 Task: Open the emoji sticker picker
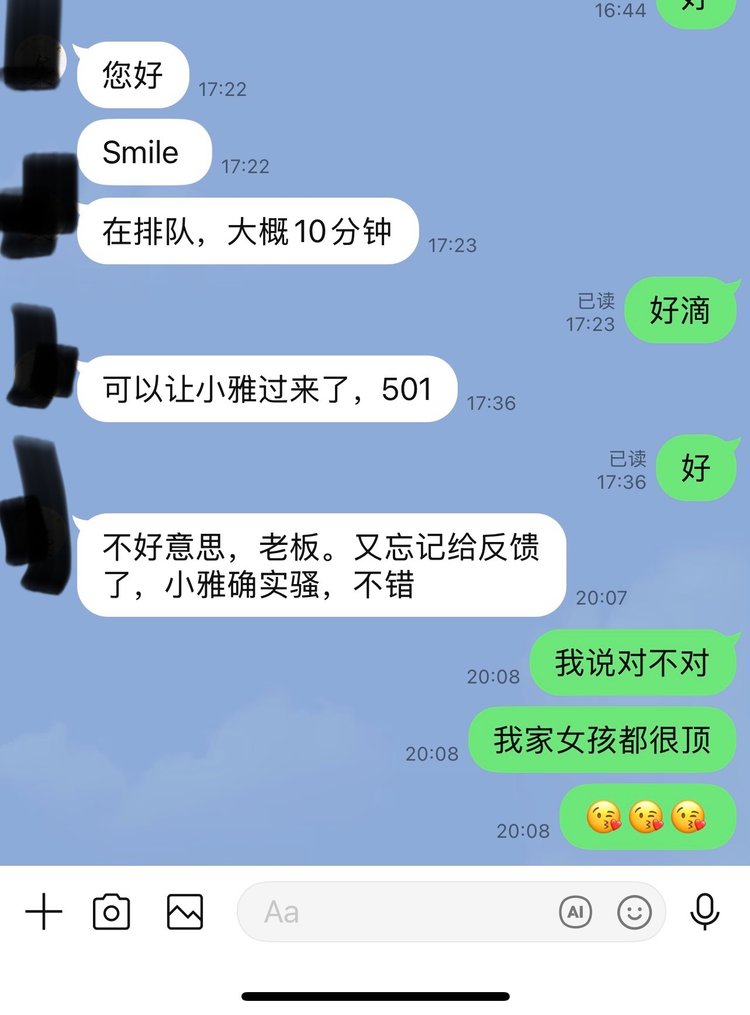click(634, 912)
